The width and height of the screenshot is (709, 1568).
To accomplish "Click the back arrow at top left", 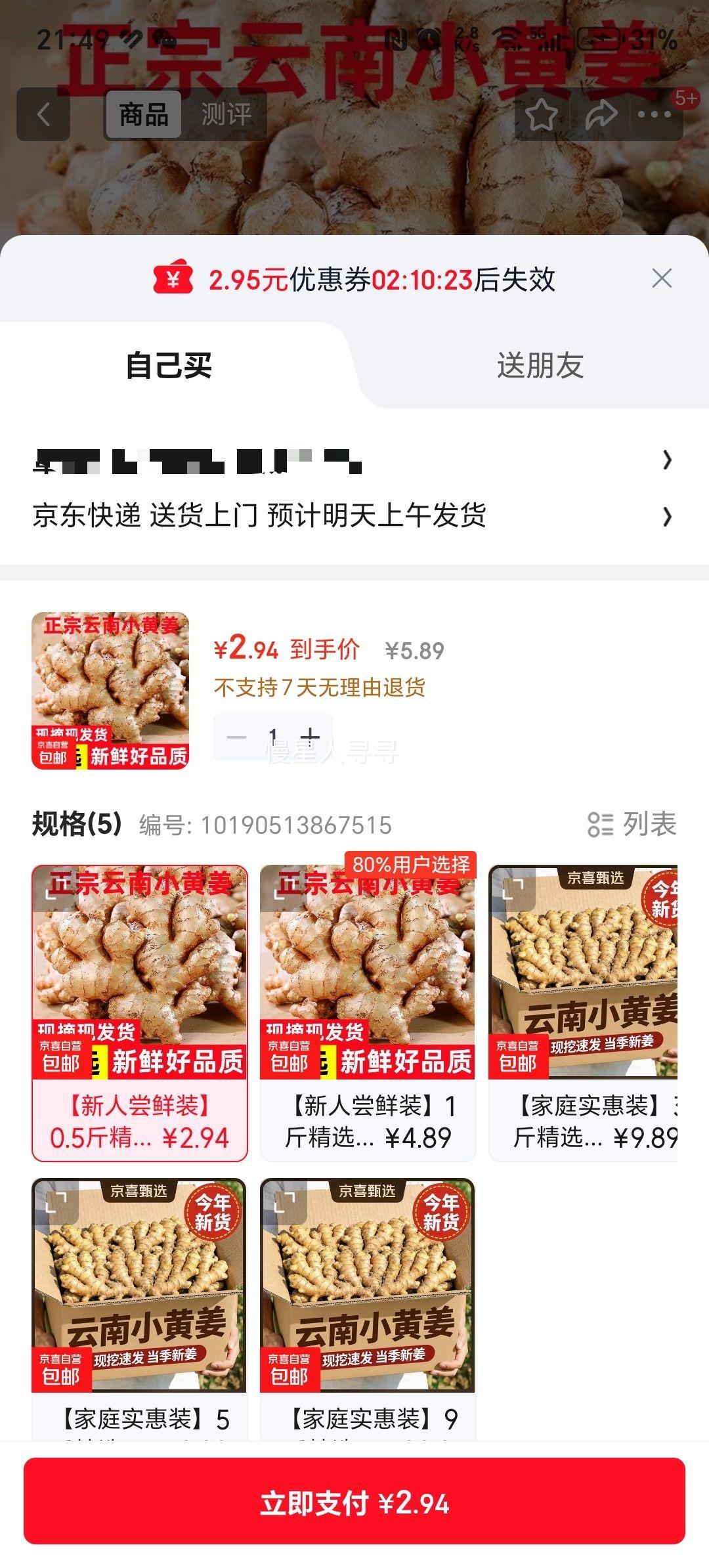I will point(44,114).
